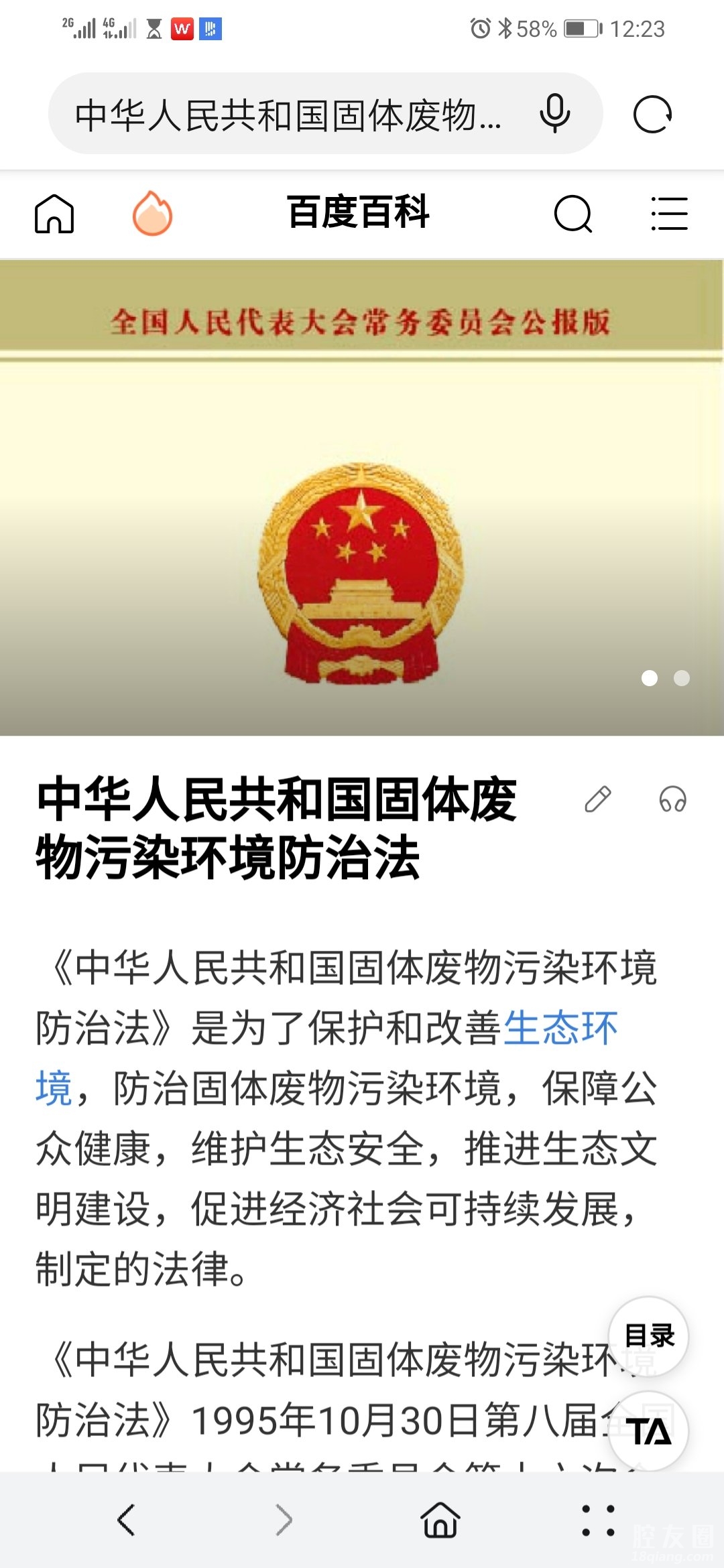This screenshot has height=1568, width=724.
Task: Edit this encyclopedia entry
Action: pos(597,799)
